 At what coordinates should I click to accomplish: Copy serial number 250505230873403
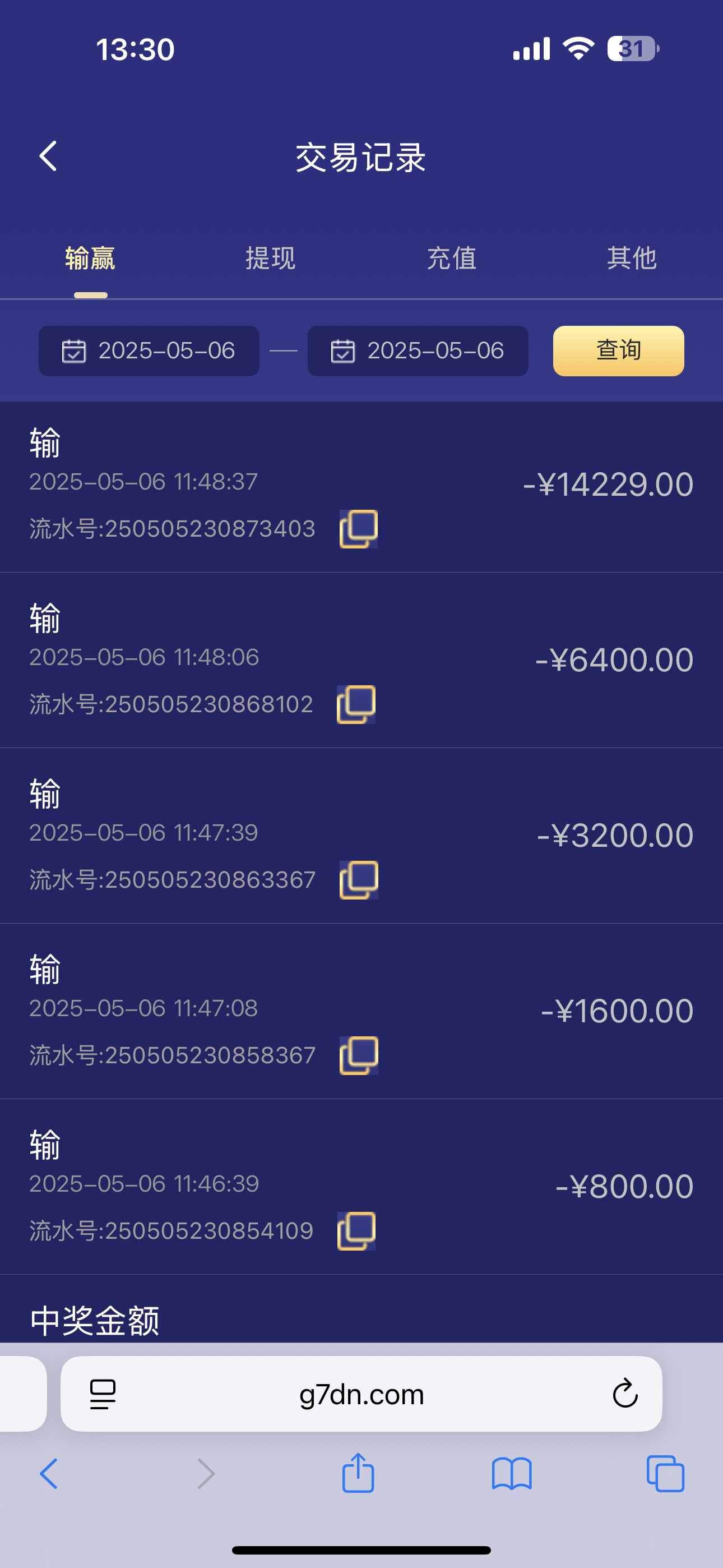click(x=359, y=528)
